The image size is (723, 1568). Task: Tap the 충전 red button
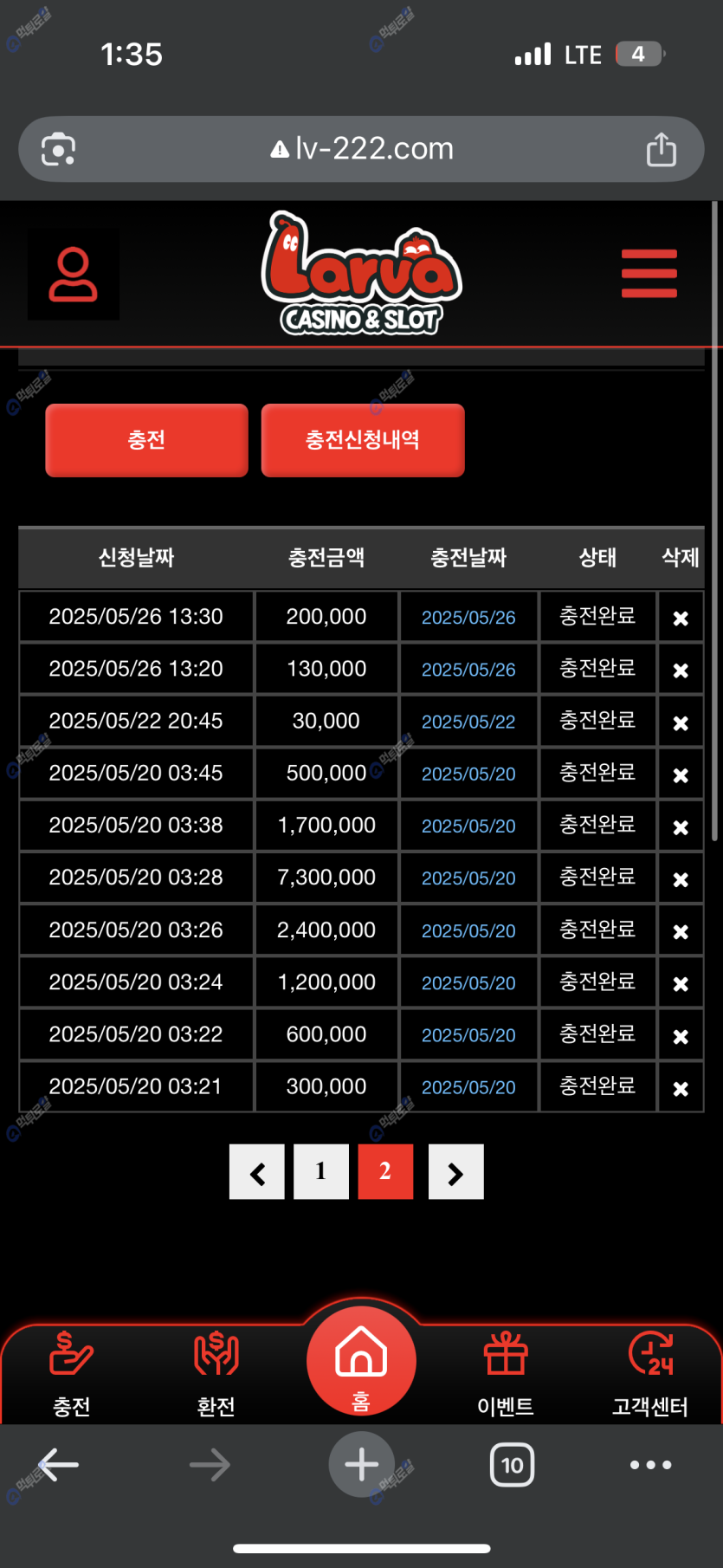tap(146, 440)
